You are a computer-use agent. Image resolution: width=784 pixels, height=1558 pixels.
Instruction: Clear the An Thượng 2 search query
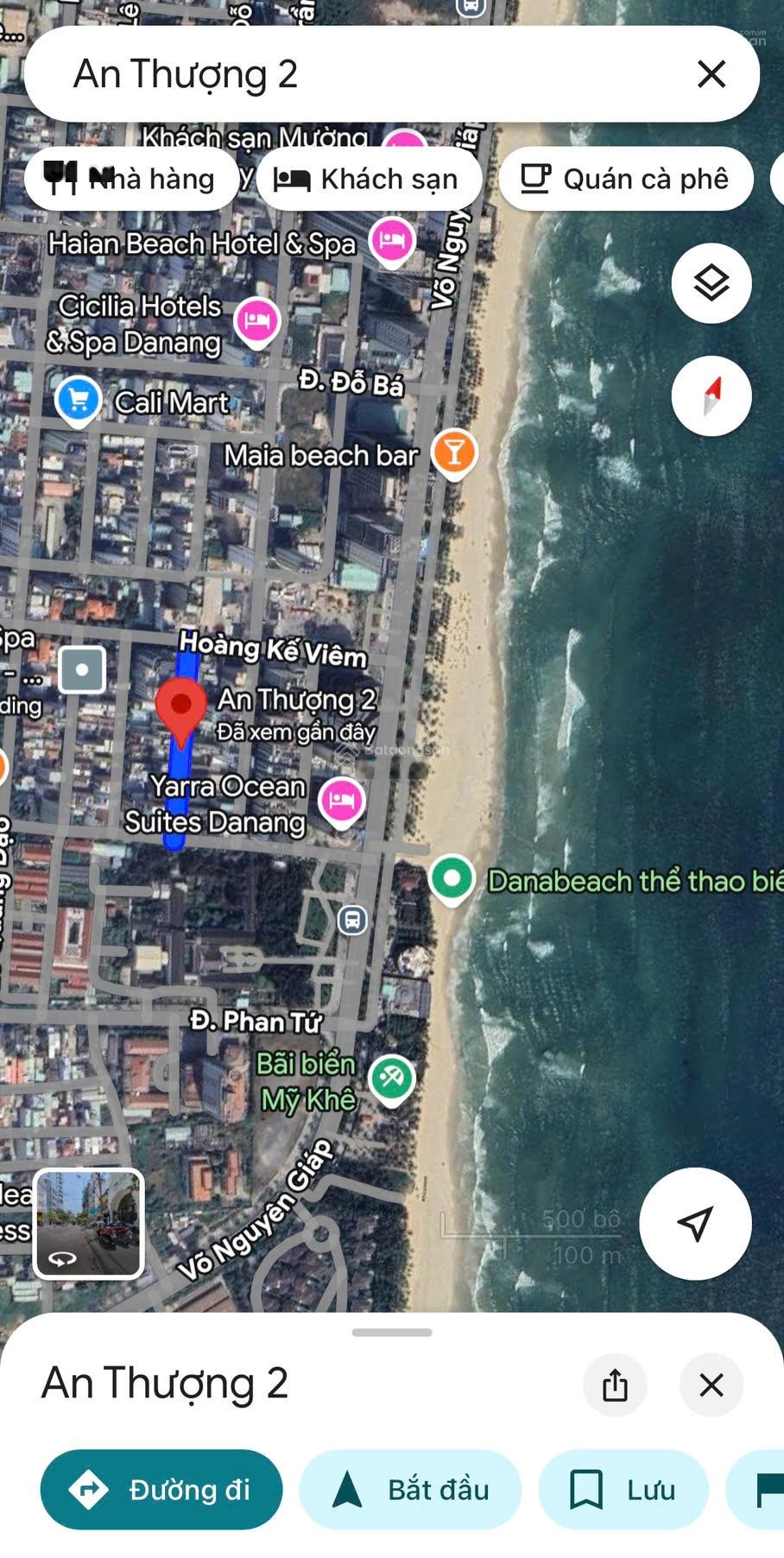(711, 74)
